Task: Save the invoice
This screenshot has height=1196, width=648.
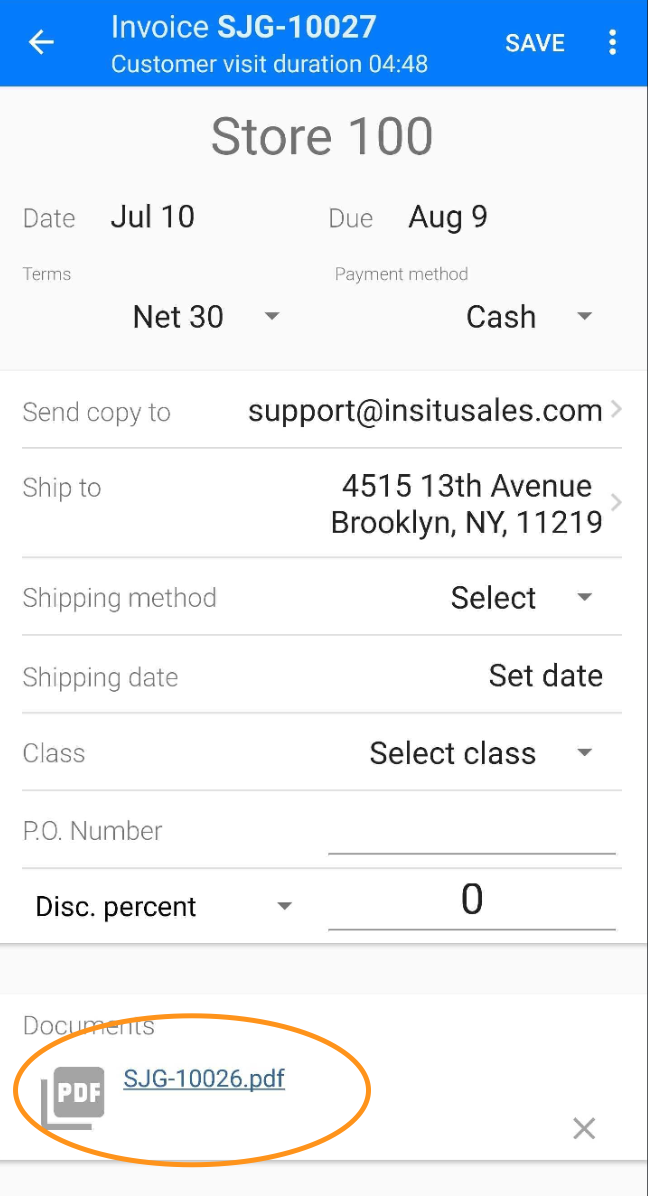Action: pos(534,43)
